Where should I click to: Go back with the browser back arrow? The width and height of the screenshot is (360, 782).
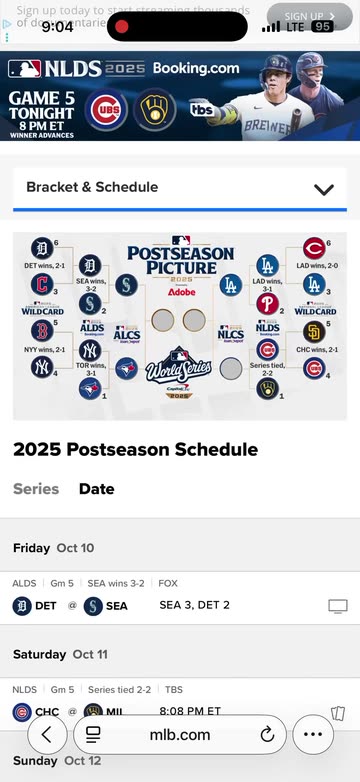[47, 735]
